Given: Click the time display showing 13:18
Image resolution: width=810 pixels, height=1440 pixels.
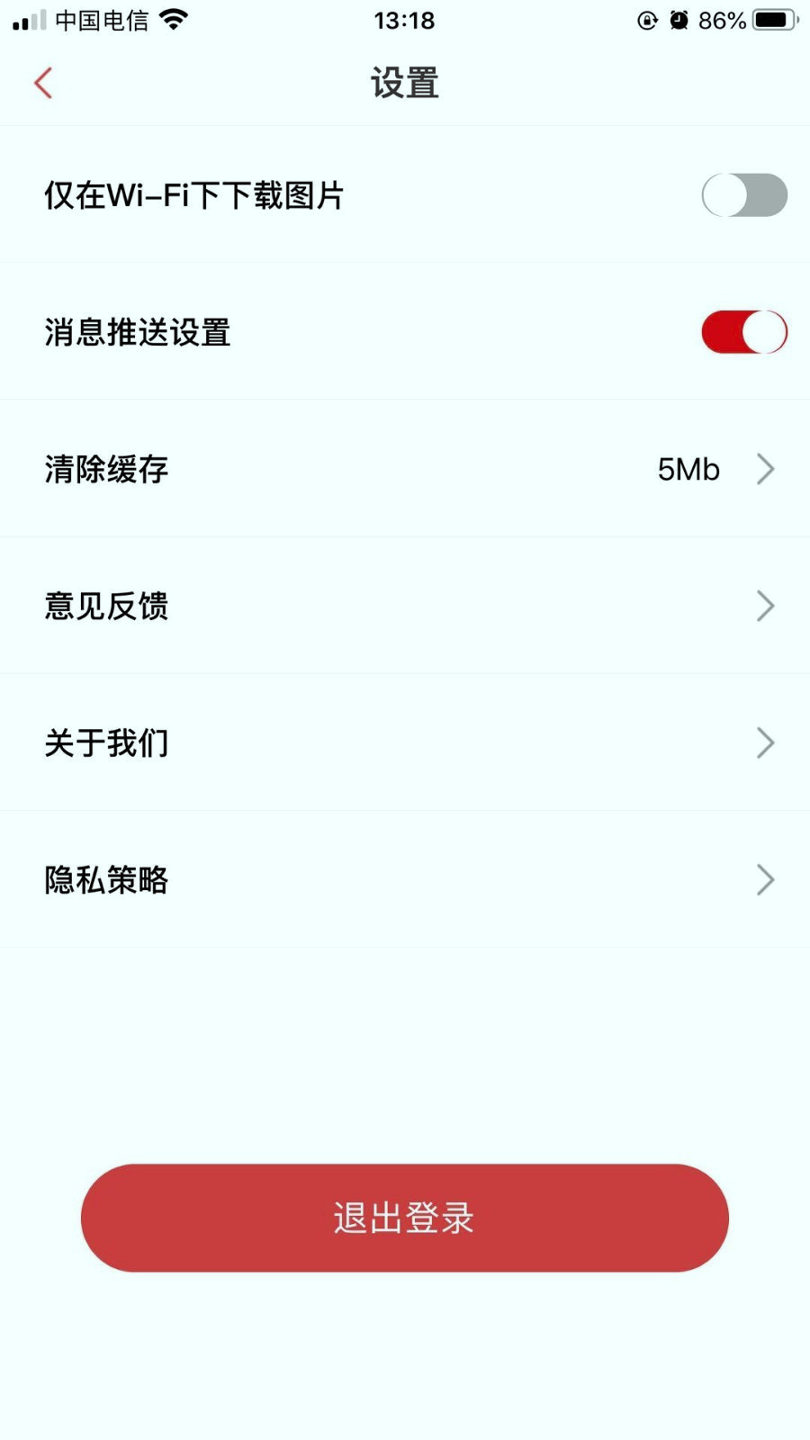Looking at the screenshot, I should [404, 19].
